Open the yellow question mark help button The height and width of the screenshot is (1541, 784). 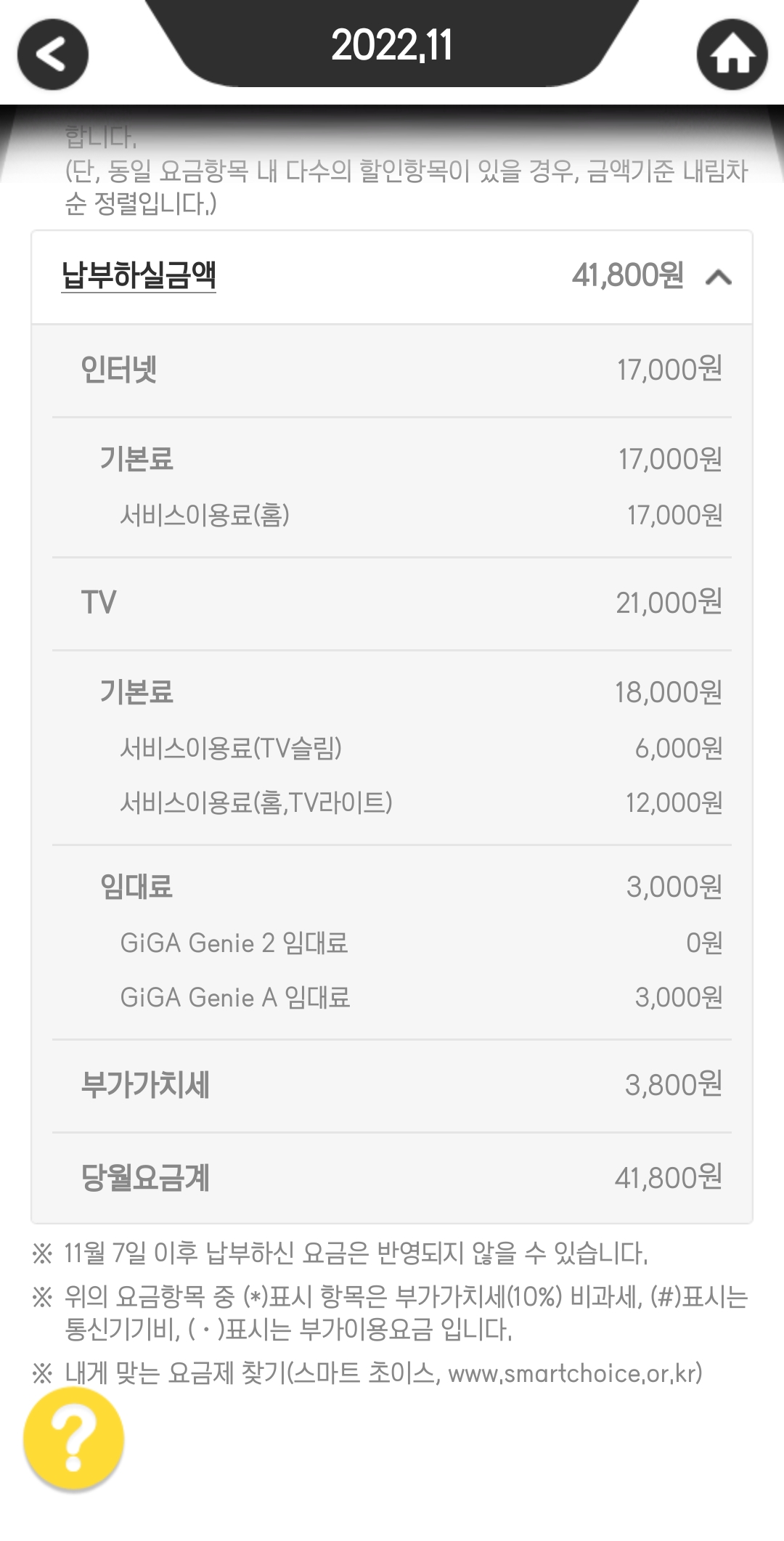74,1439
